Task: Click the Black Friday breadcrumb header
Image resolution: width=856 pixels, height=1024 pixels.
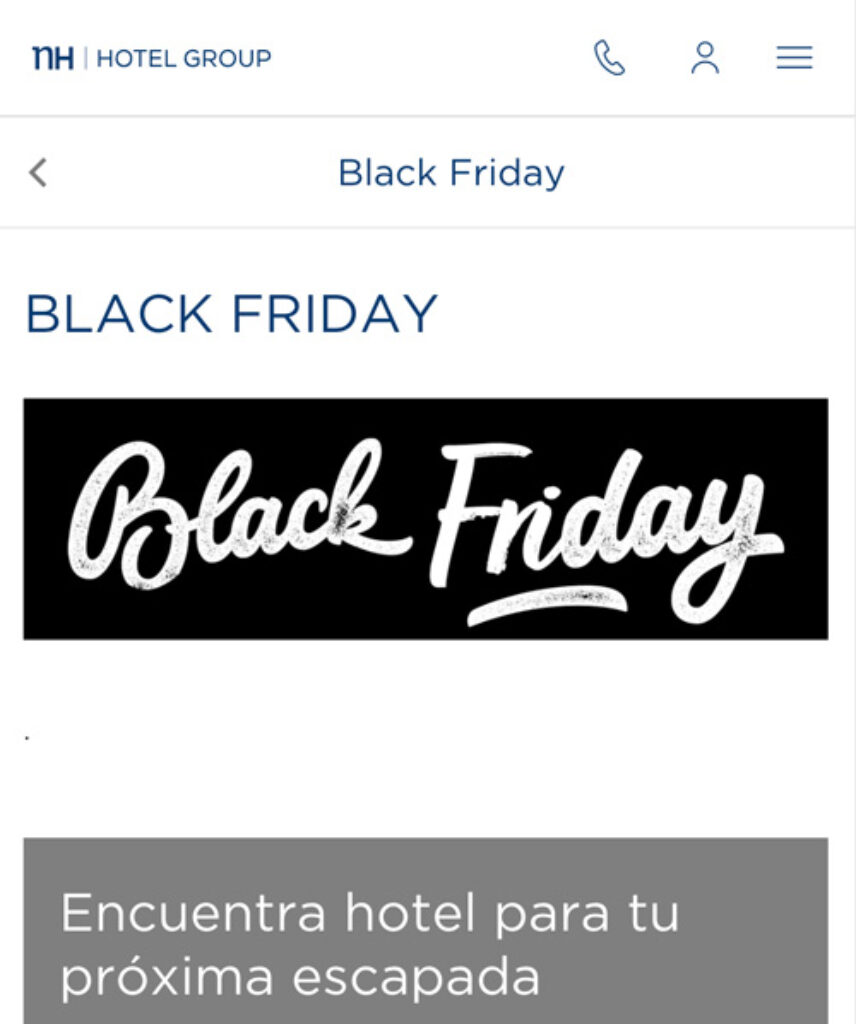Action: tap(452, 172)
